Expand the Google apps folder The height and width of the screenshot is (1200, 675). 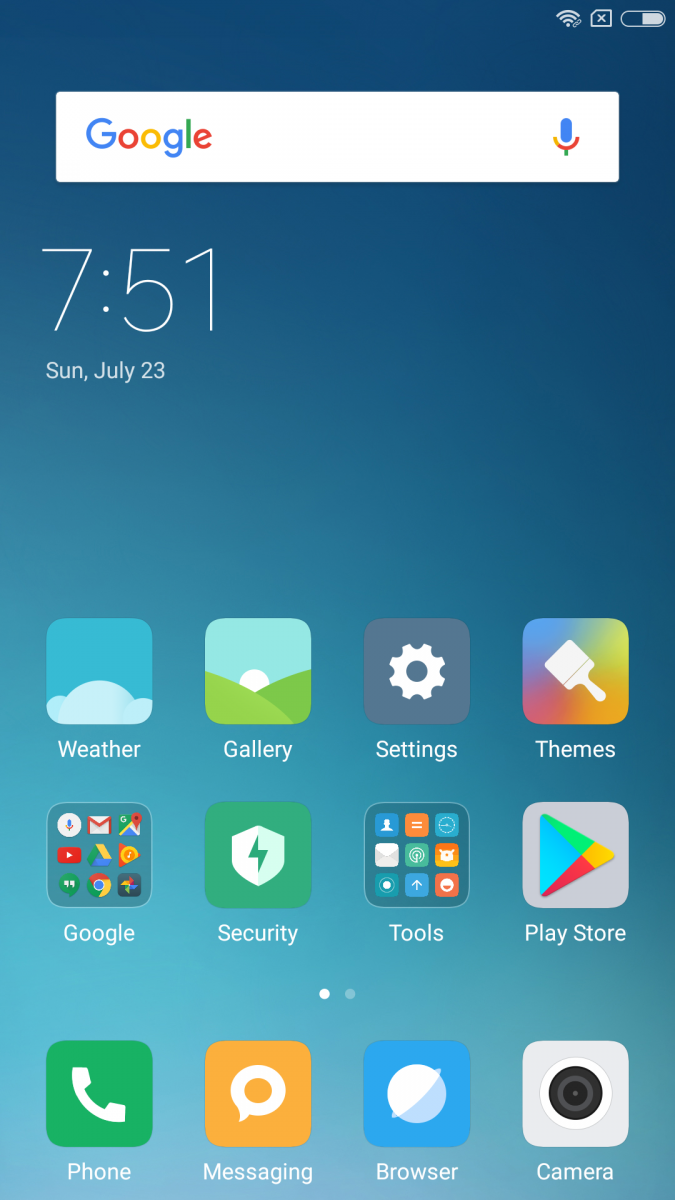(99, 855)
